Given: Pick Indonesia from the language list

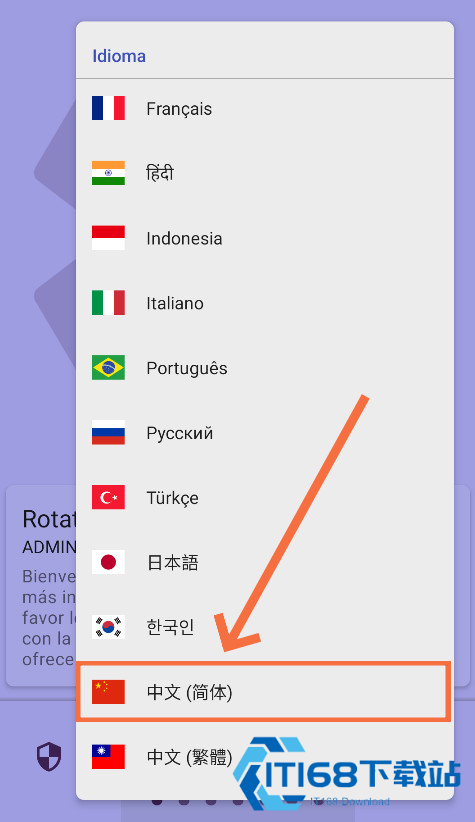Looking at the screenshot, I should [x=265, y=239].
